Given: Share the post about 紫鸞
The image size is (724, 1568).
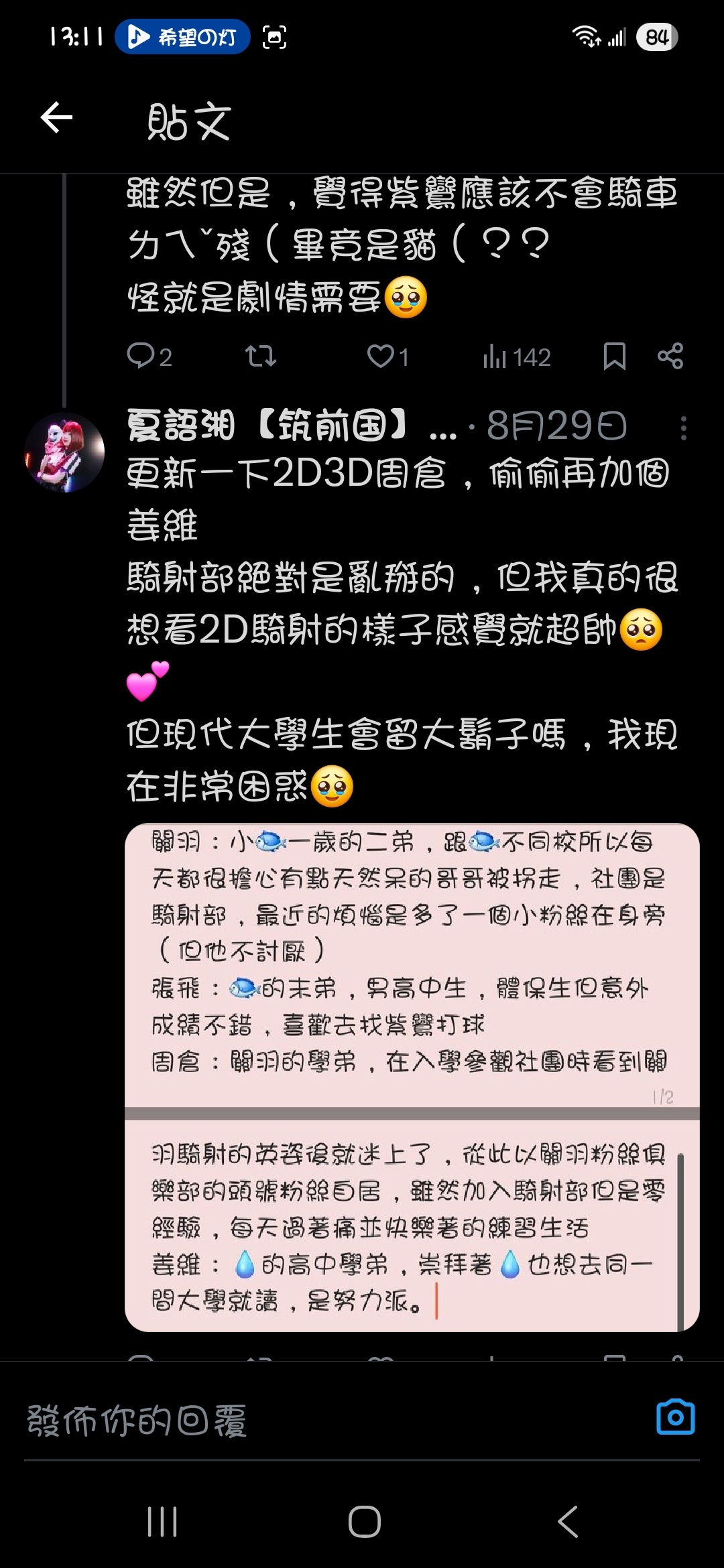Looking at the screenshot, I should 670,356.
